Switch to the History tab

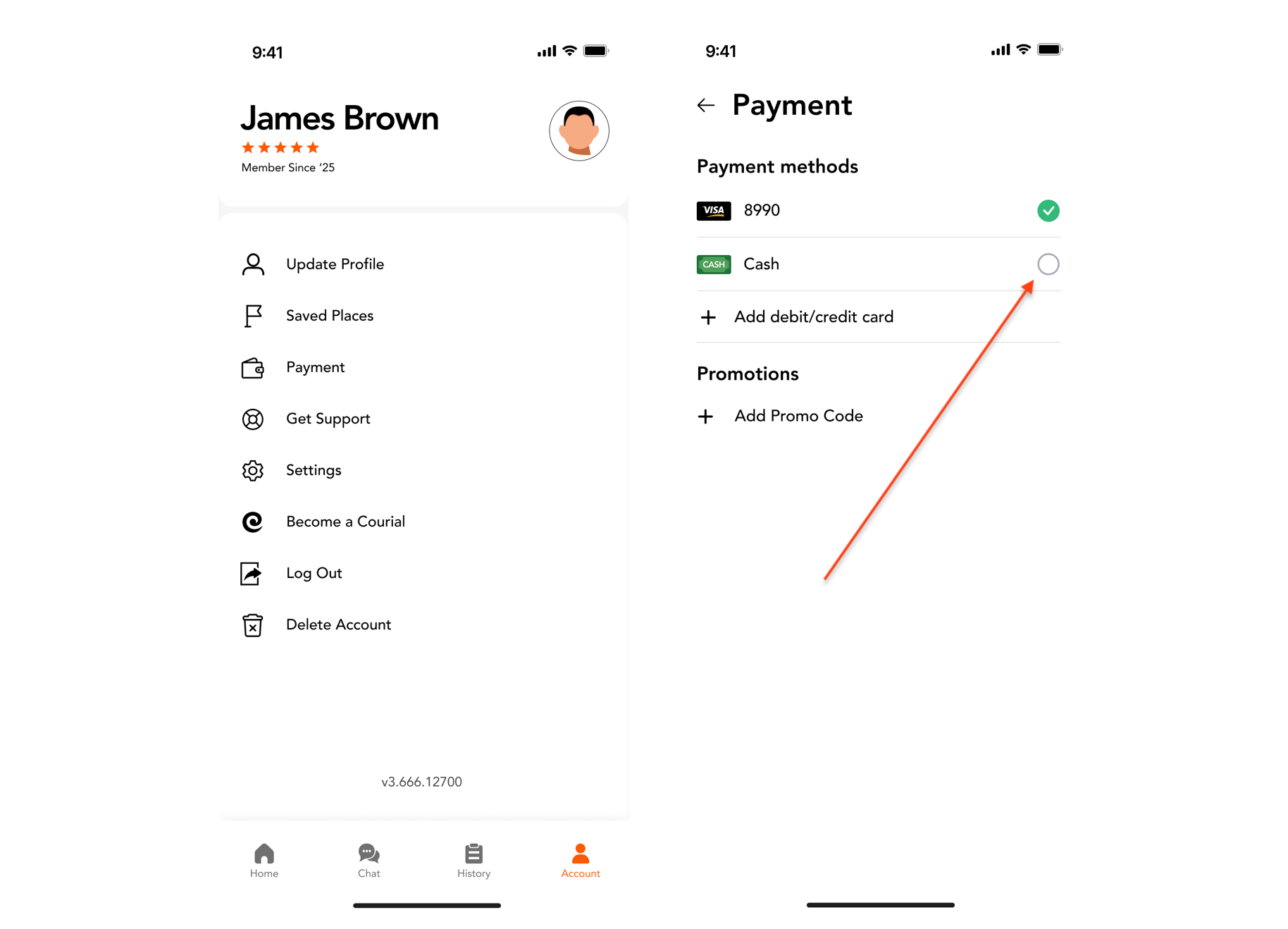tap(473, 861)
